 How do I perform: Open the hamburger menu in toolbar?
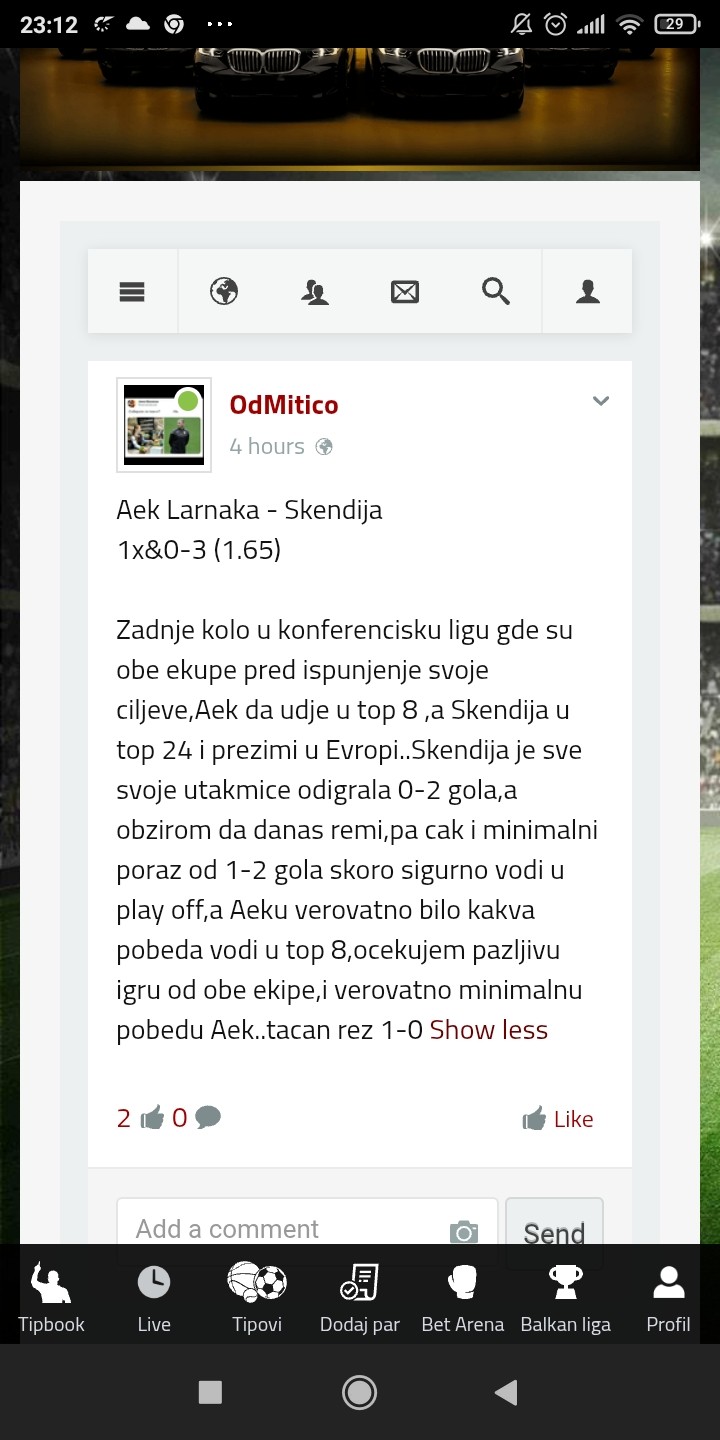(132, 291)
